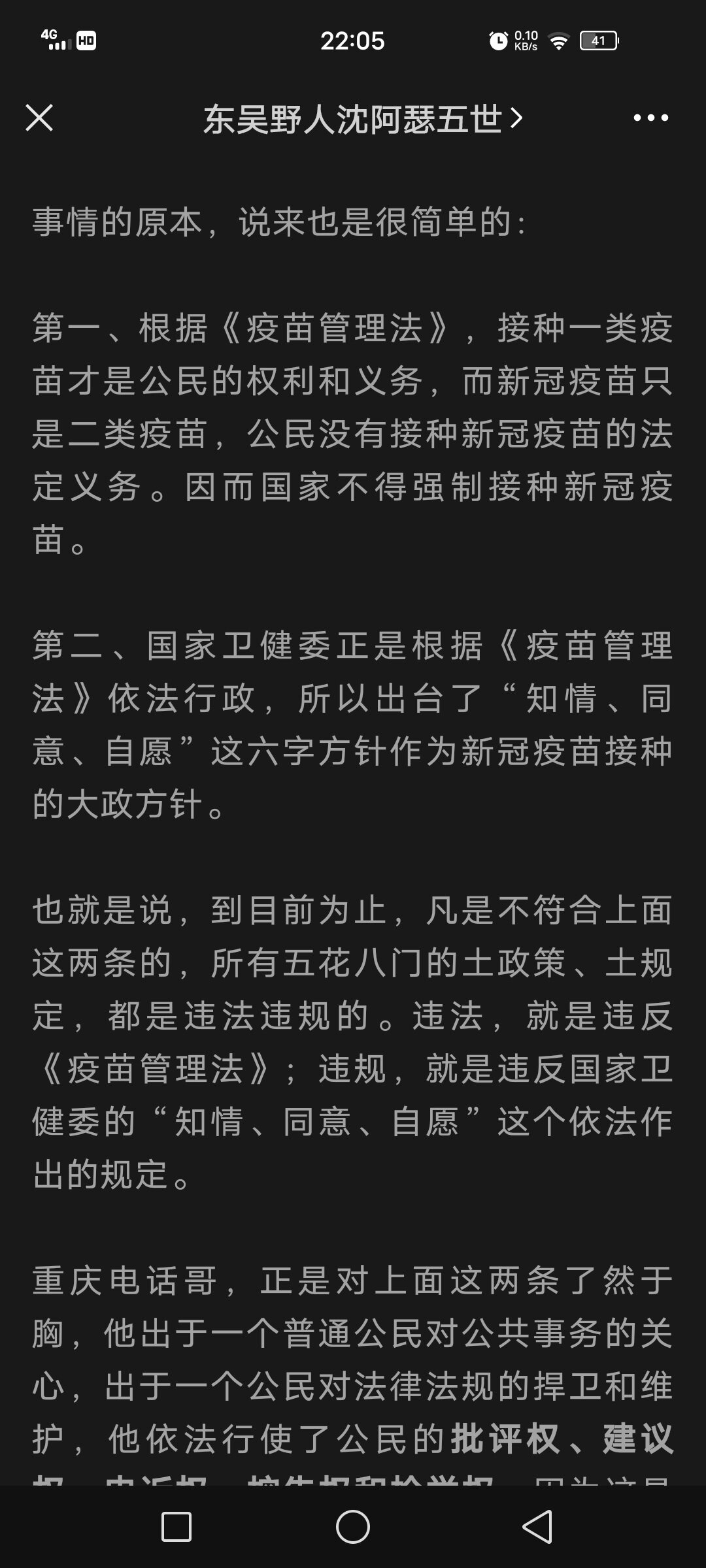Go to the home screen
The image size is (706, 1568).
point(353,1527)
